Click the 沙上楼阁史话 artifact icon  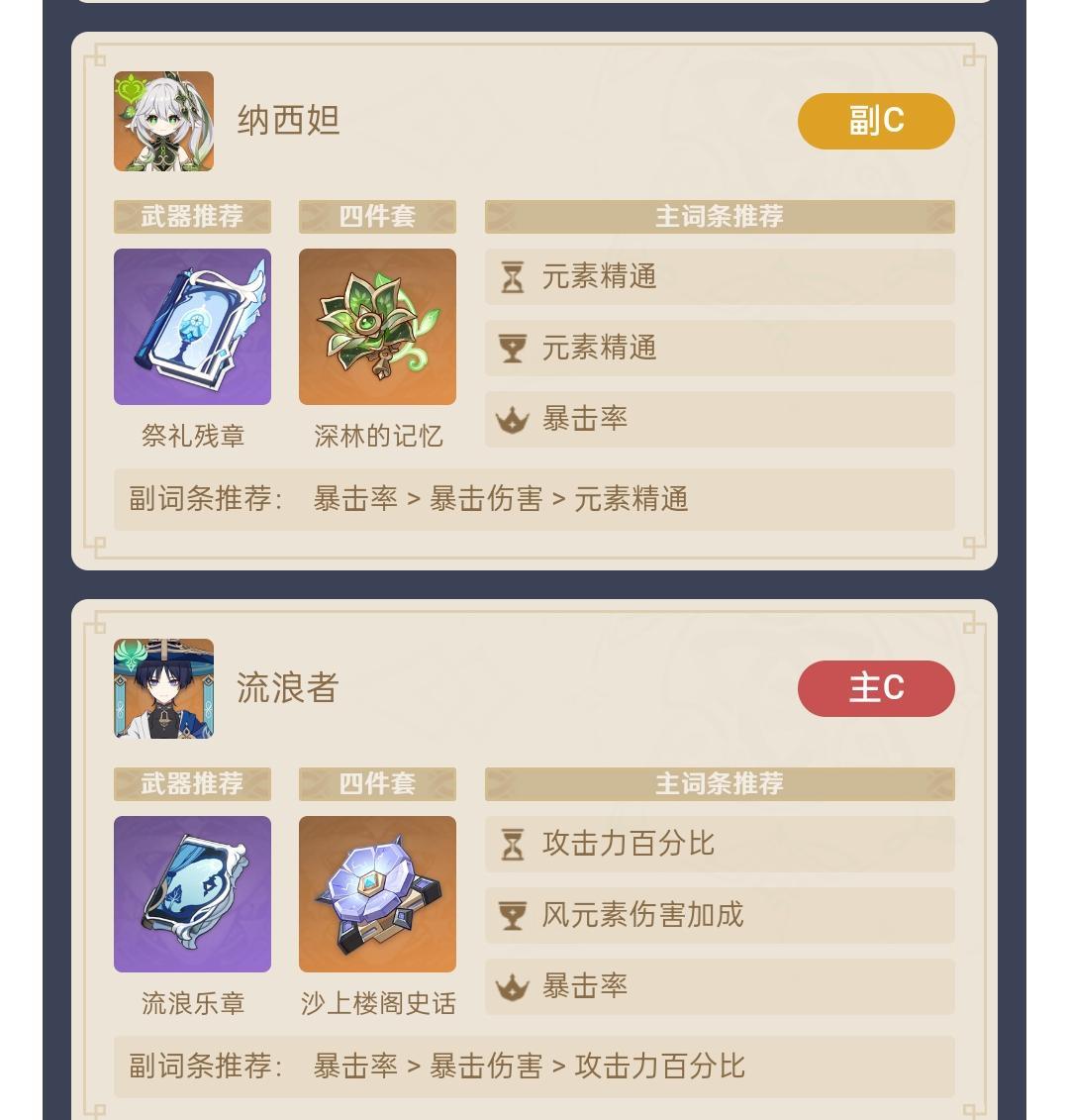377,893
